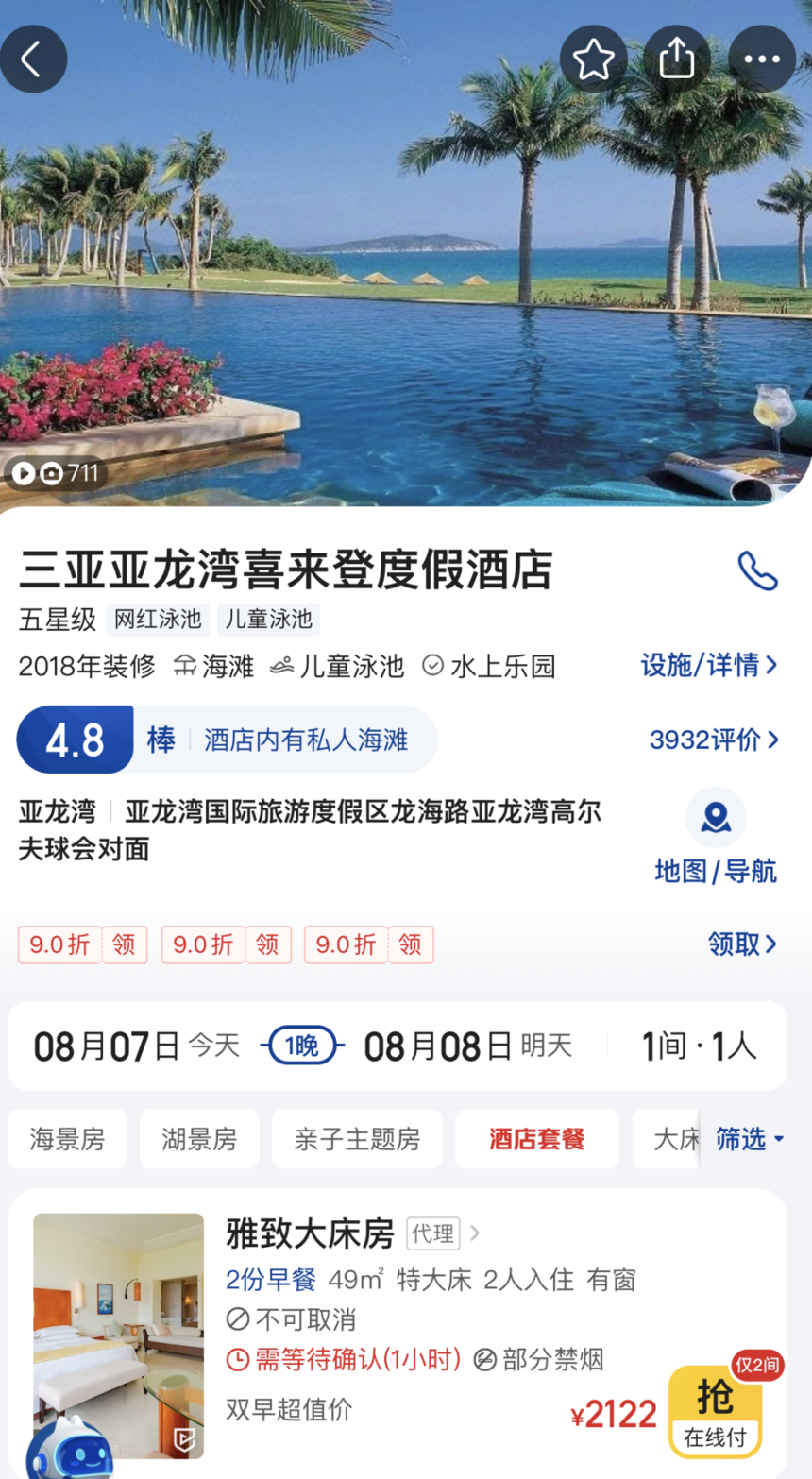Open the 711 photos and videos gallery

click(57, 472)
